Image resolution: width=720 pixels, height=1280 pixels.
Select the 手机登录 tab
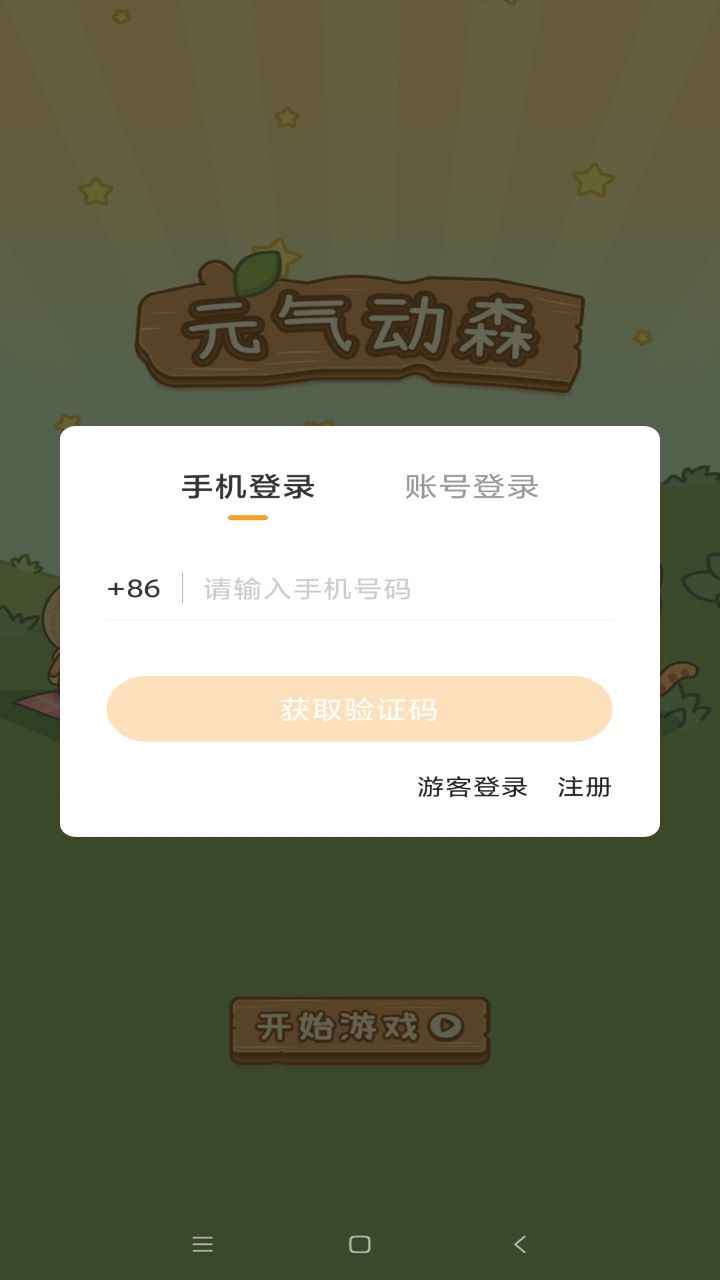[x=248, y=487]
